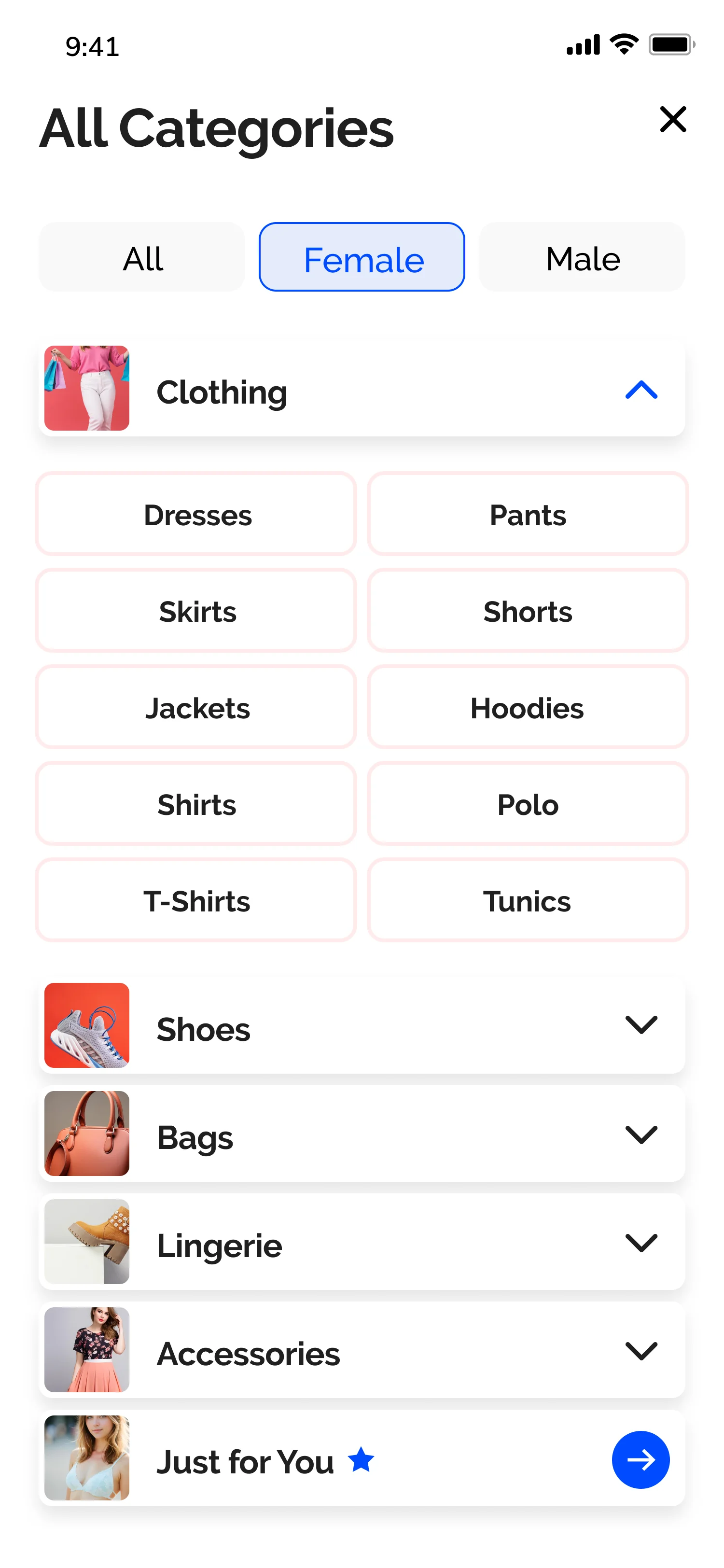Close the All Categories screen
724x1568 pixels.
coord(672,119)
